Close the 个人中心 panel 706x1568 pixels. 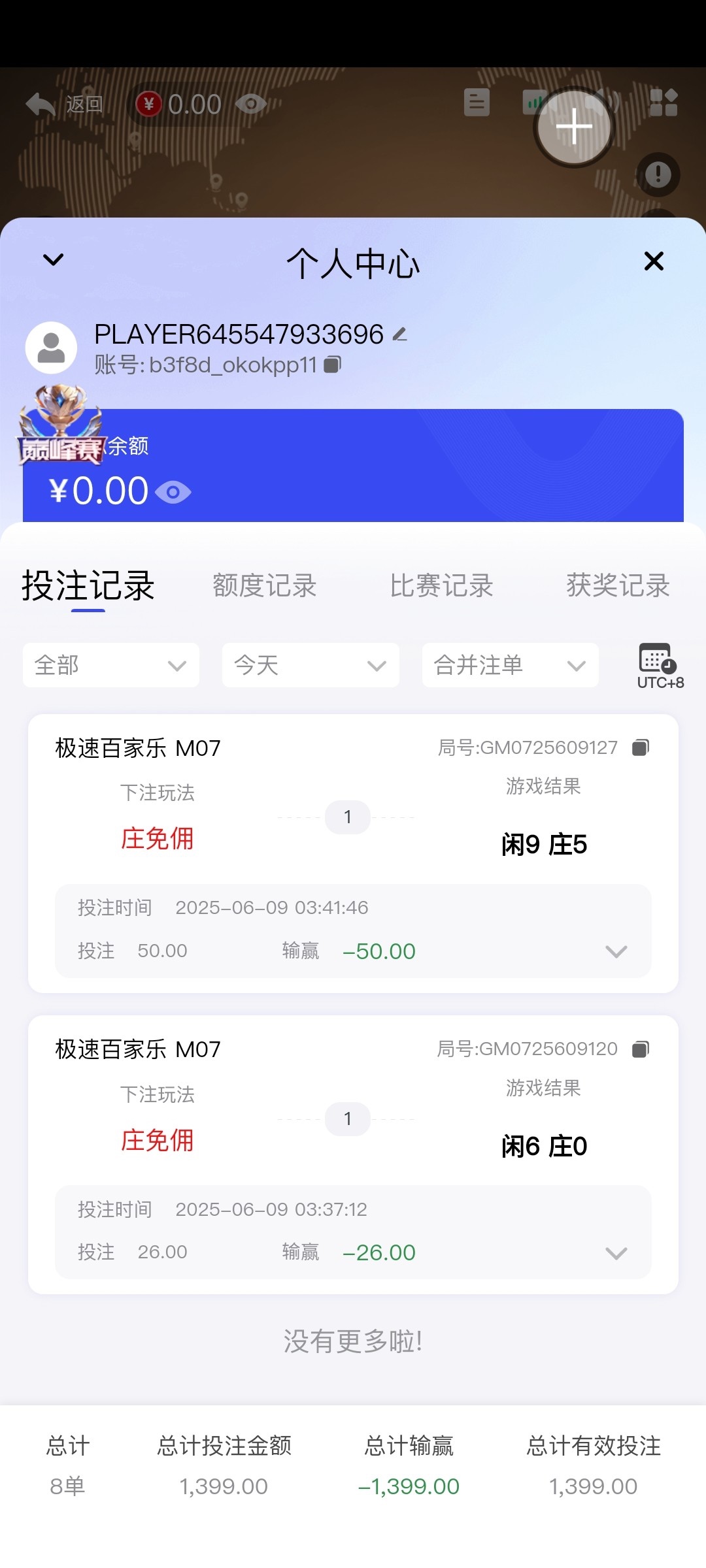coord(654,261)
